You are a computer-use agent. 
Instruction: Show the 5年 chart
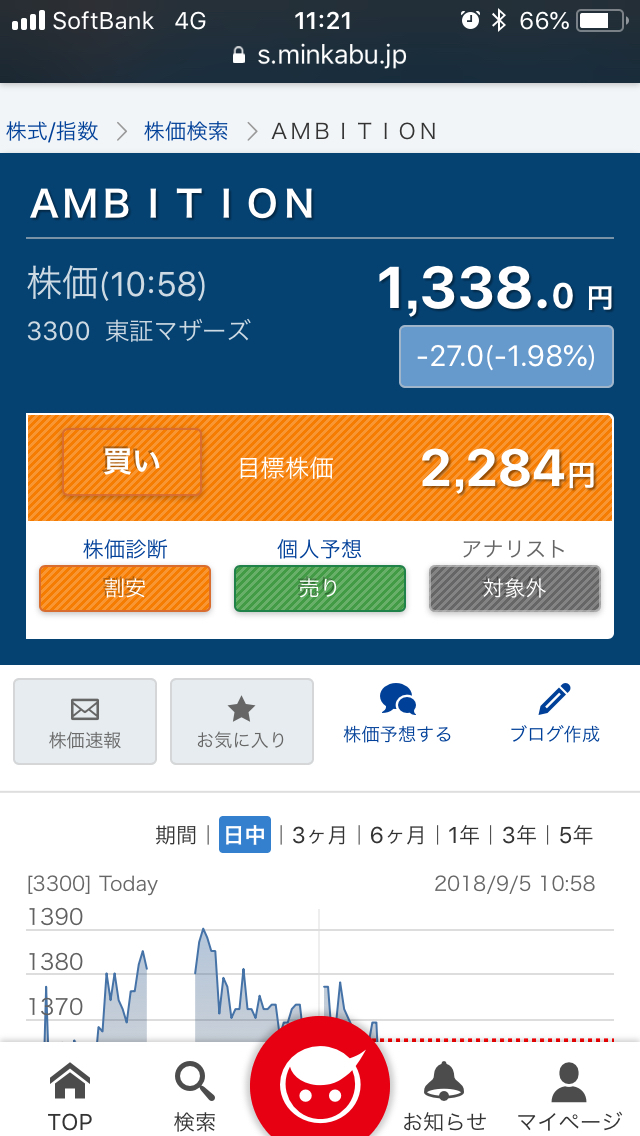576,835
